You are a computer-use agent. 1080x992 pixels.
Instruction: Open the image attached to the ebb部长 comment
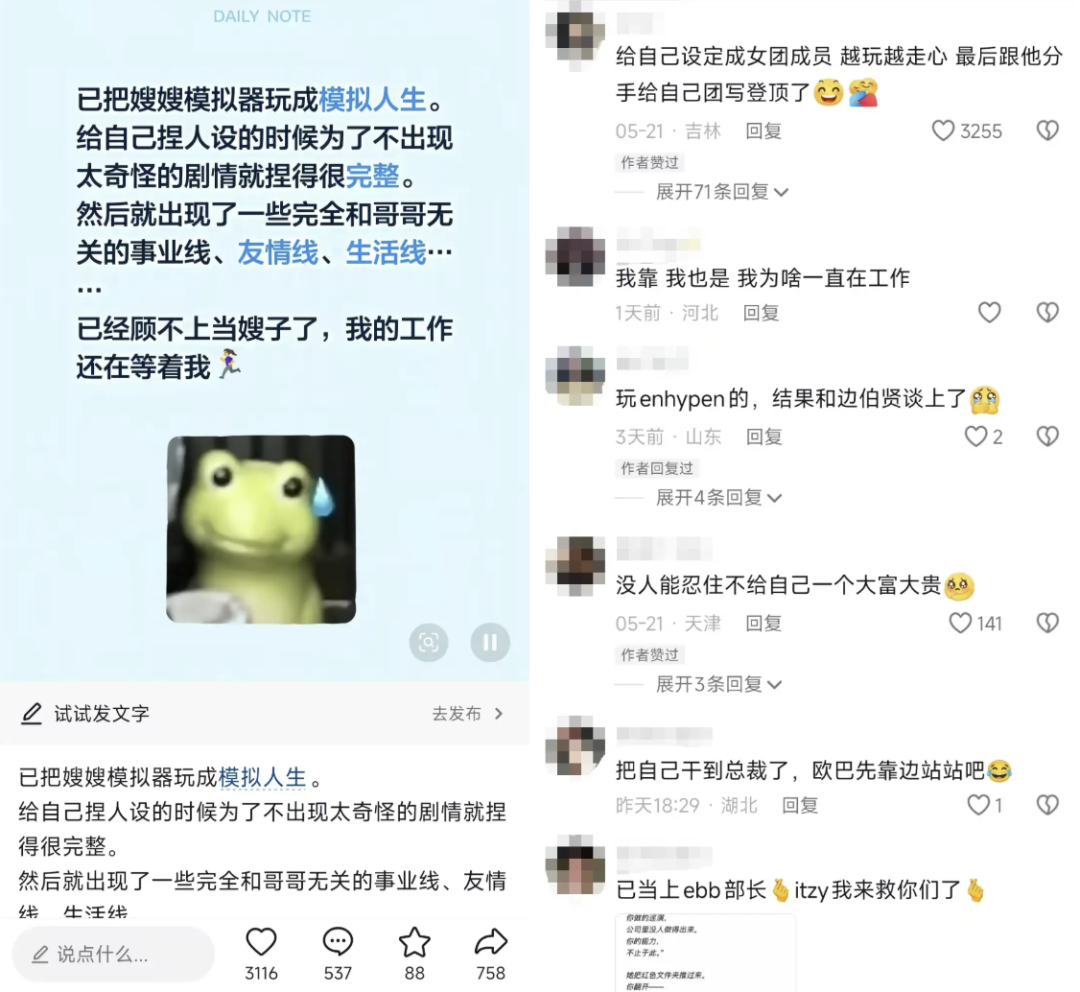point(705,952)
